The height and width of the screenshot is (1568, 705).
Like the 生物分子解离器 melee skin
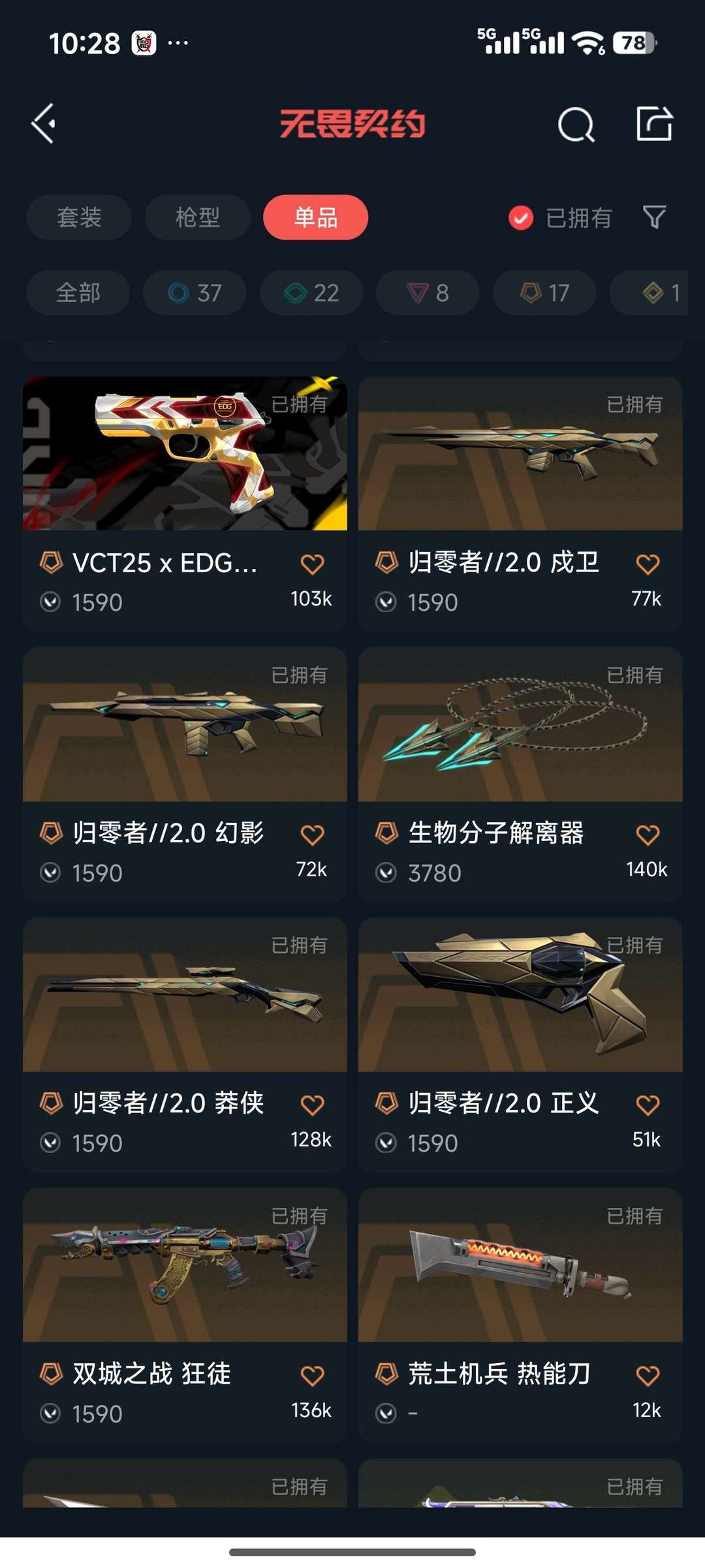pyautogui.click(x=647, y=835)
